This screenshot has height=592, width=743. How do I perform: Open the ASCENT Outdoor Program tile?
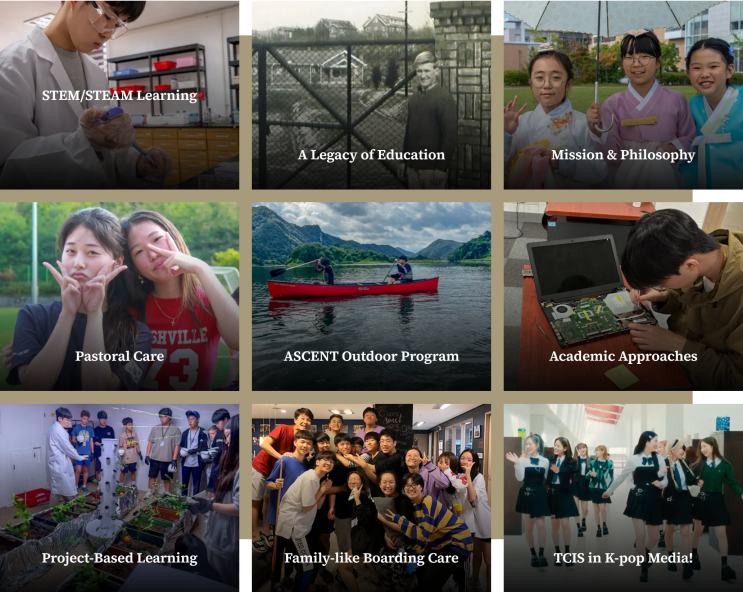[x=371, y=296]
